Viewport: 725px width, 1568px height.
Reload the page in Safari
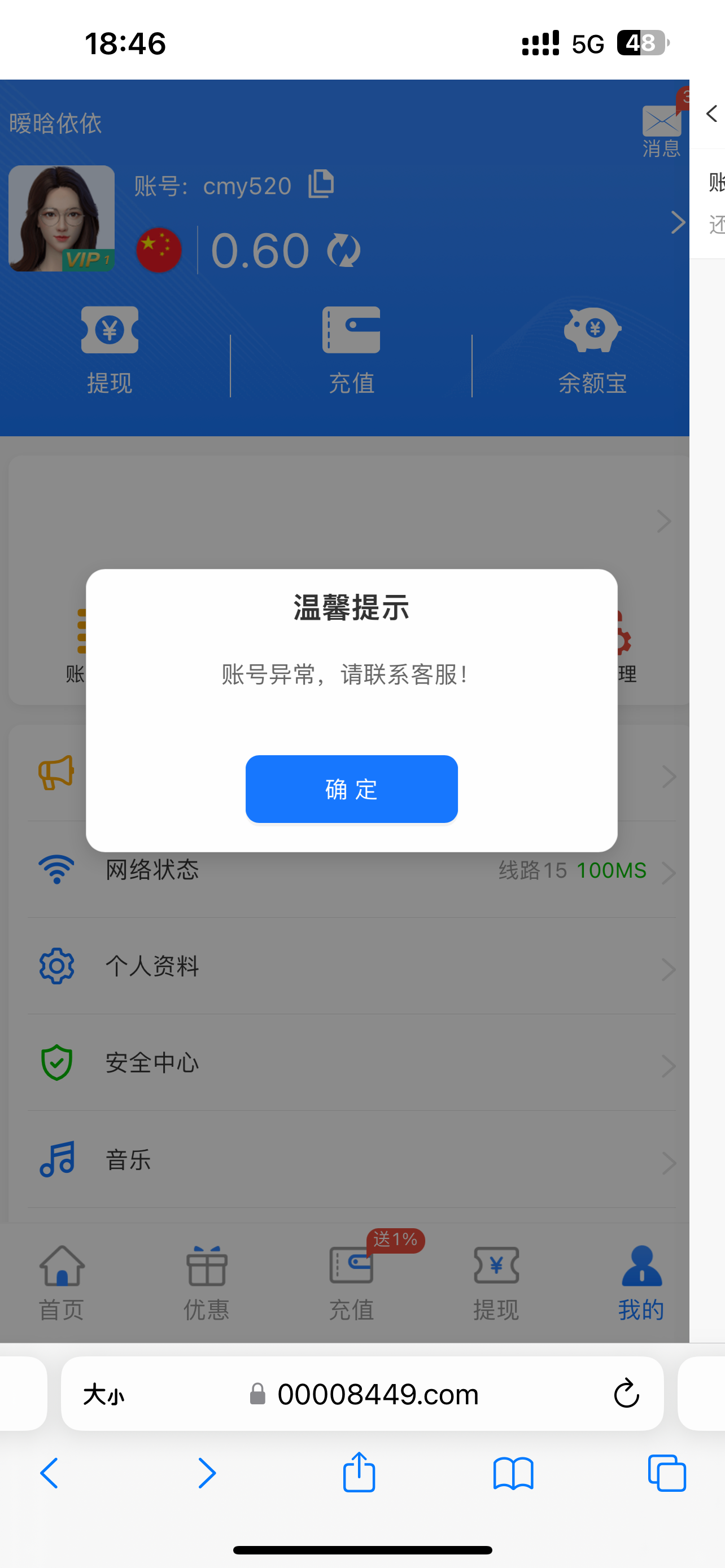[x=626, y=1394]
